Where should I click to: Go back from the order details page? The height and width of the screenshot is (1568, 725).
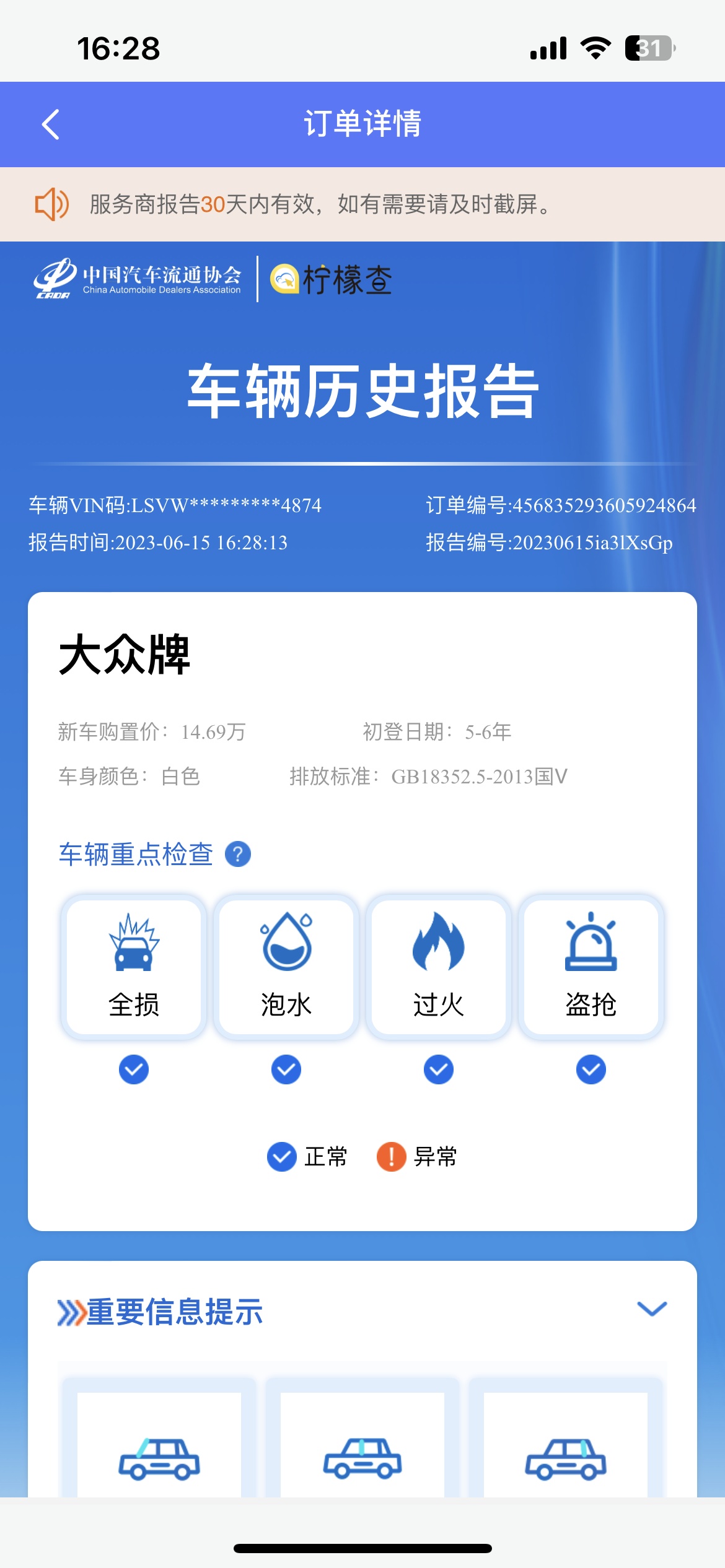tap(51, 124)
